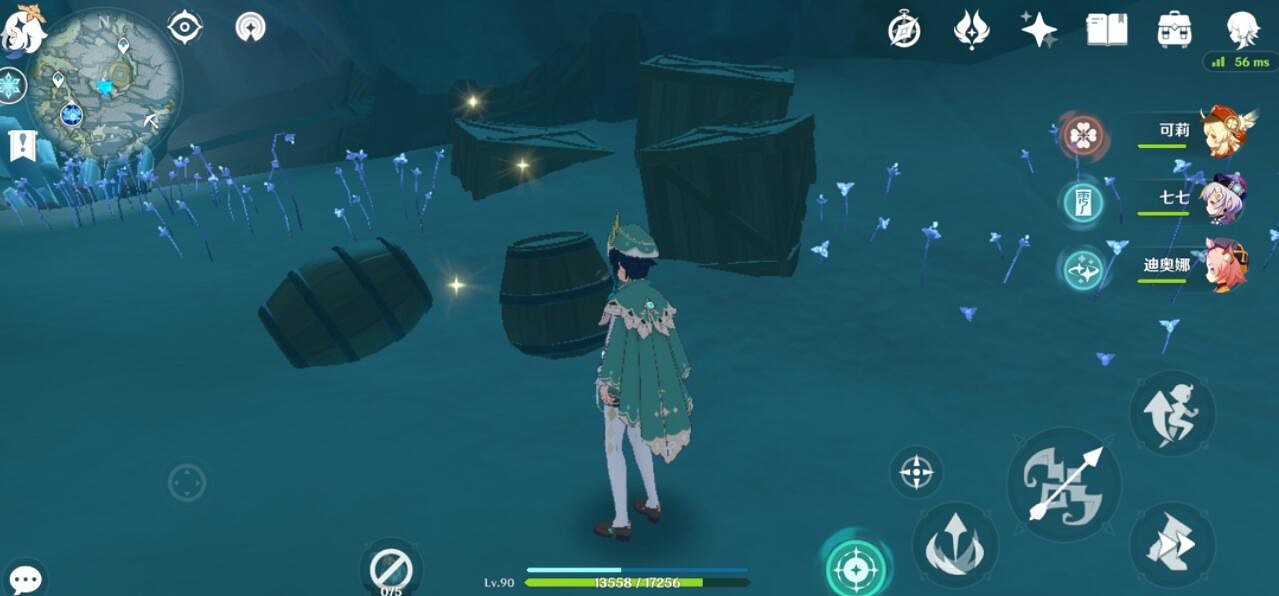Fire the bow attack button
This screenshot has width=1279, height=596.
tap(1064, 484)
